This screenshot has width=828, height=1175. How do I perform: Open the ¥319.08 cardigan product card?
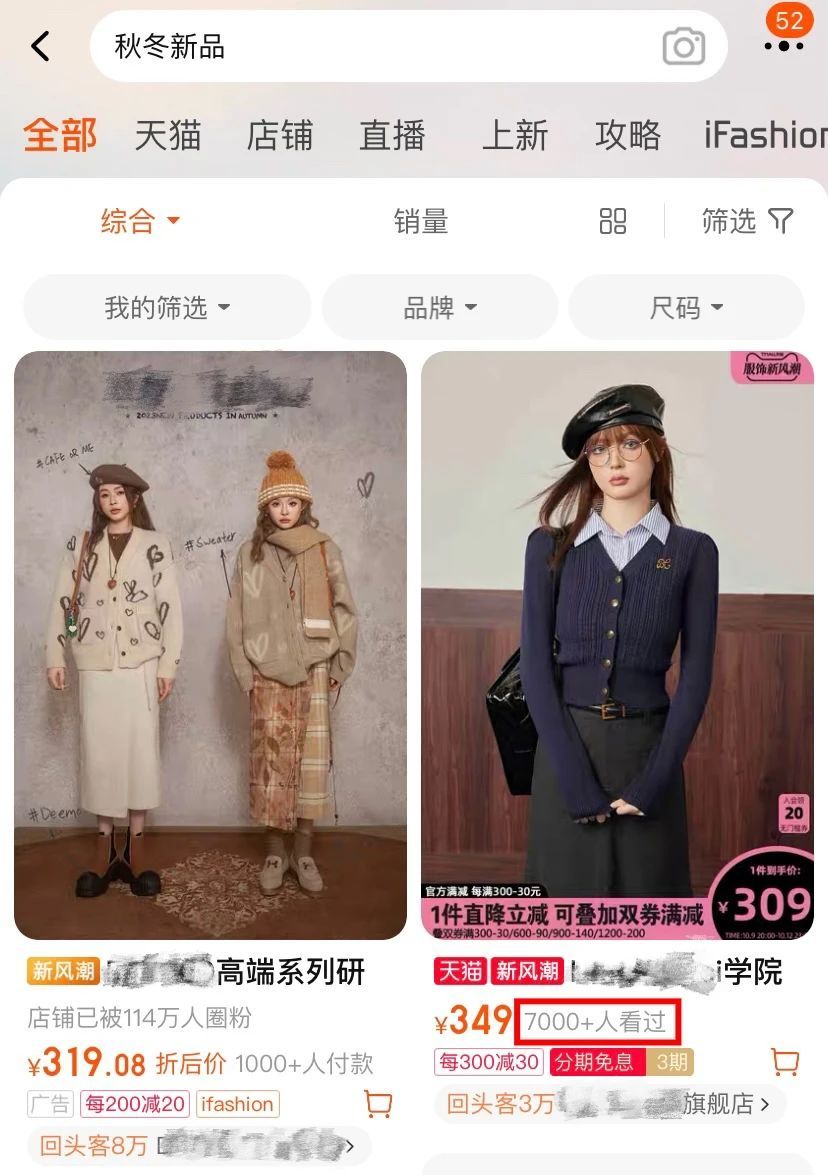[210, 645]
